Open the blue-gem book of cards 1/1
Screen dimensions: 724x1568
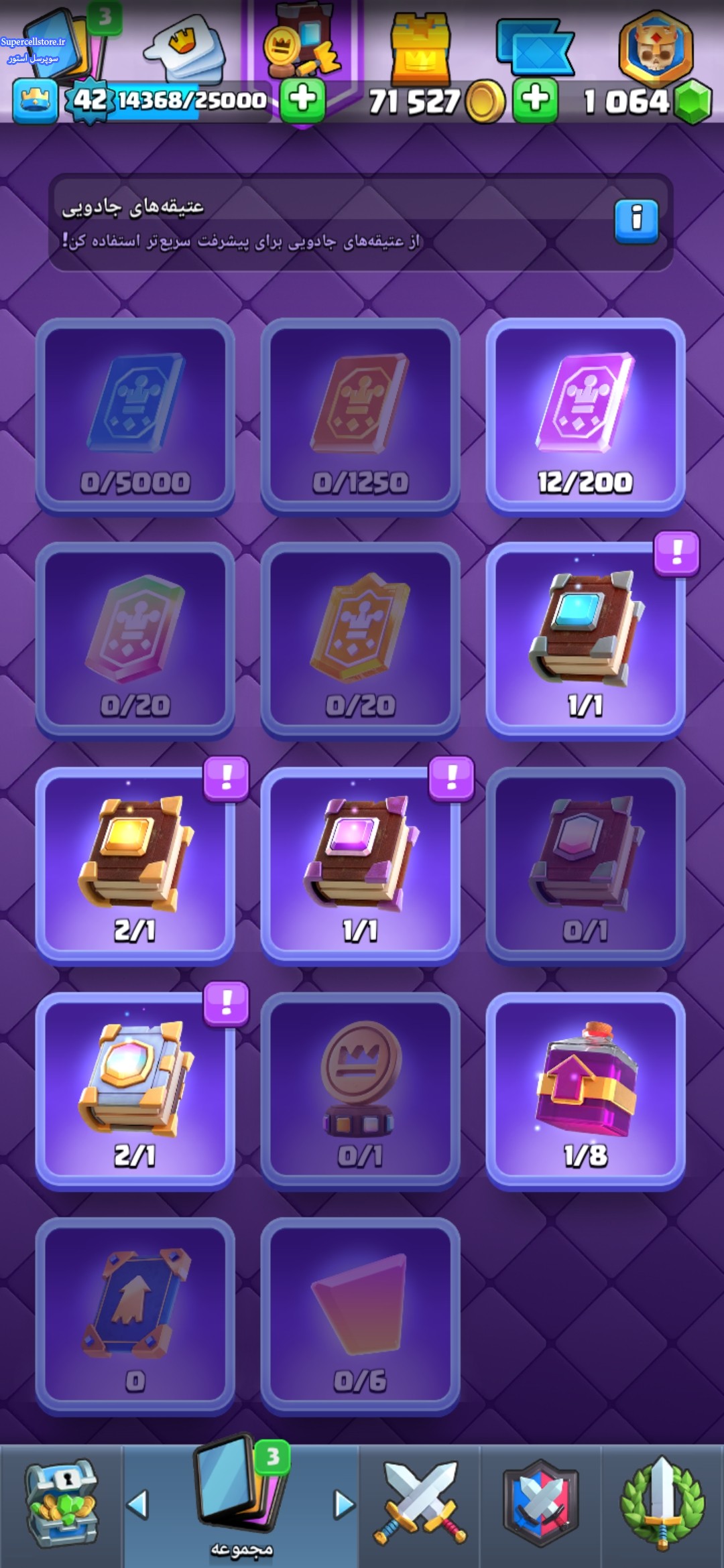click(x=585, y=640)
